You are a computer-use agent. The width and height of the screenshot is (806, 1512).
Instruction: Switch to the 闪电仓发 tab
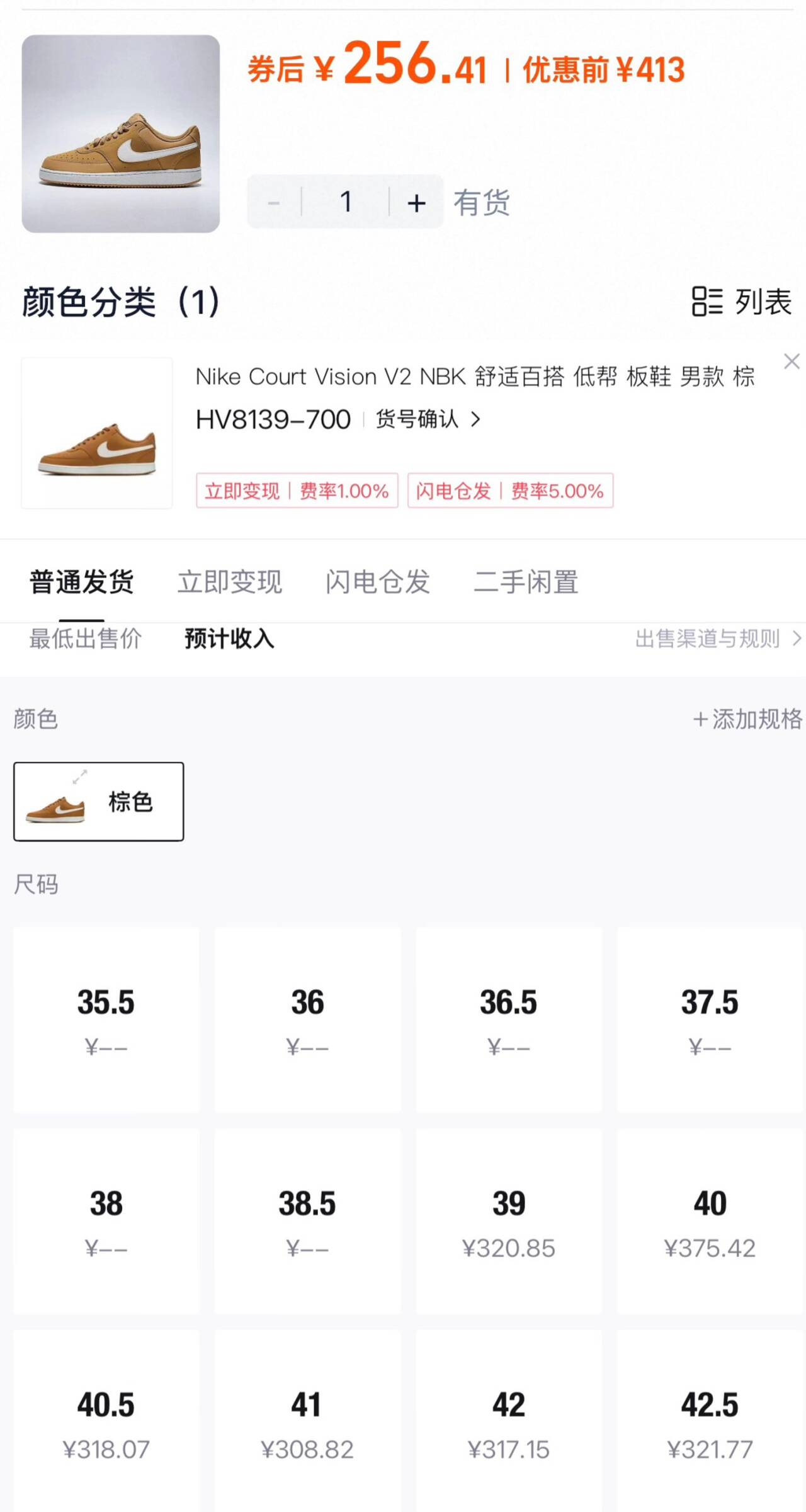point(377,581)
